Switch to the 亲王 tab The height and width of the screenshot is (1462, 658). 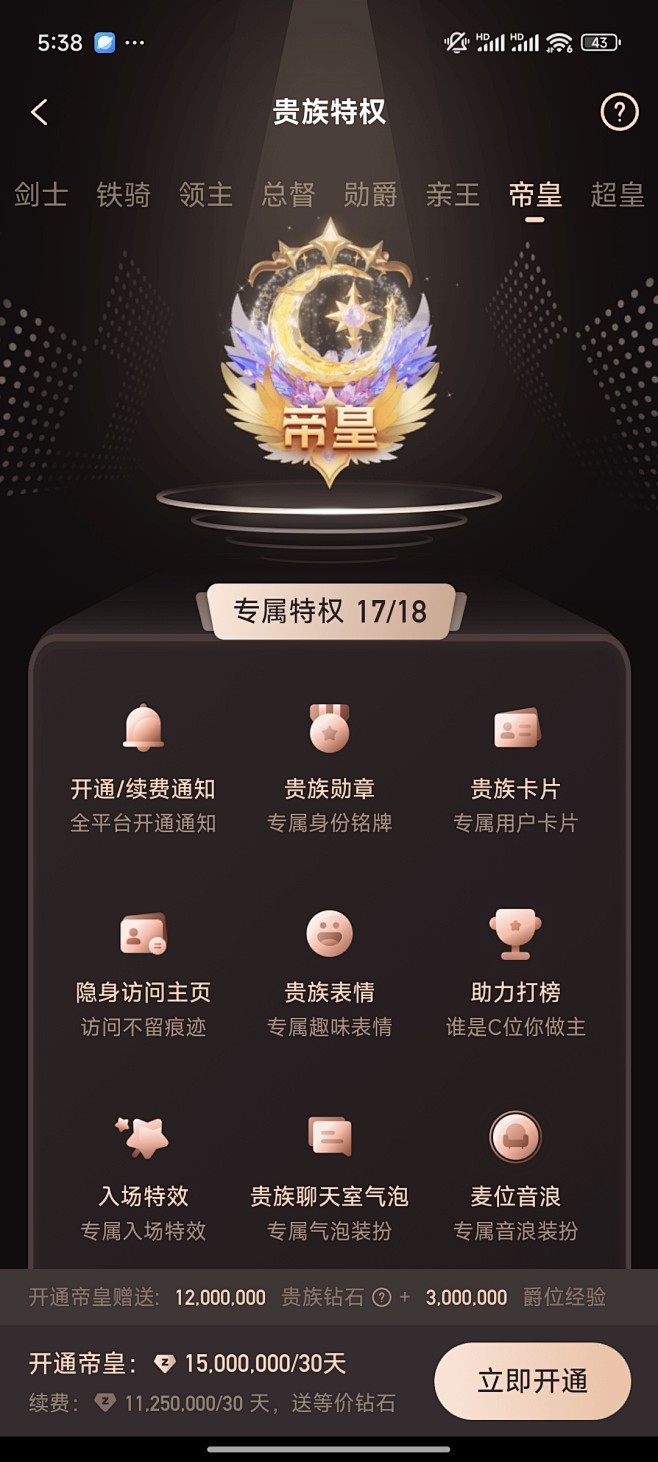point(453,194)
